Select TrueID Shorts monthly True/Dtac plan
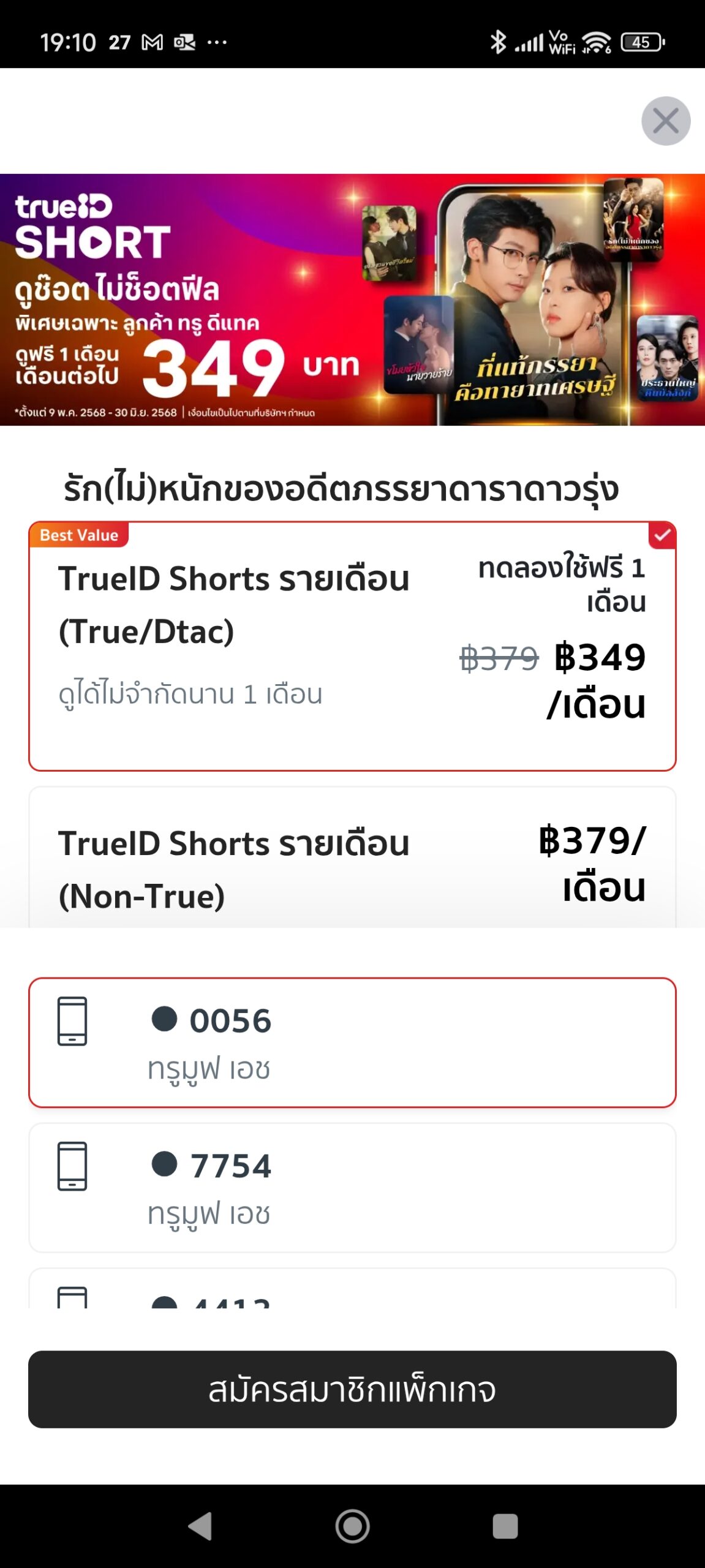The width and height of the screenshot is (705, 1568). [352, 646]
